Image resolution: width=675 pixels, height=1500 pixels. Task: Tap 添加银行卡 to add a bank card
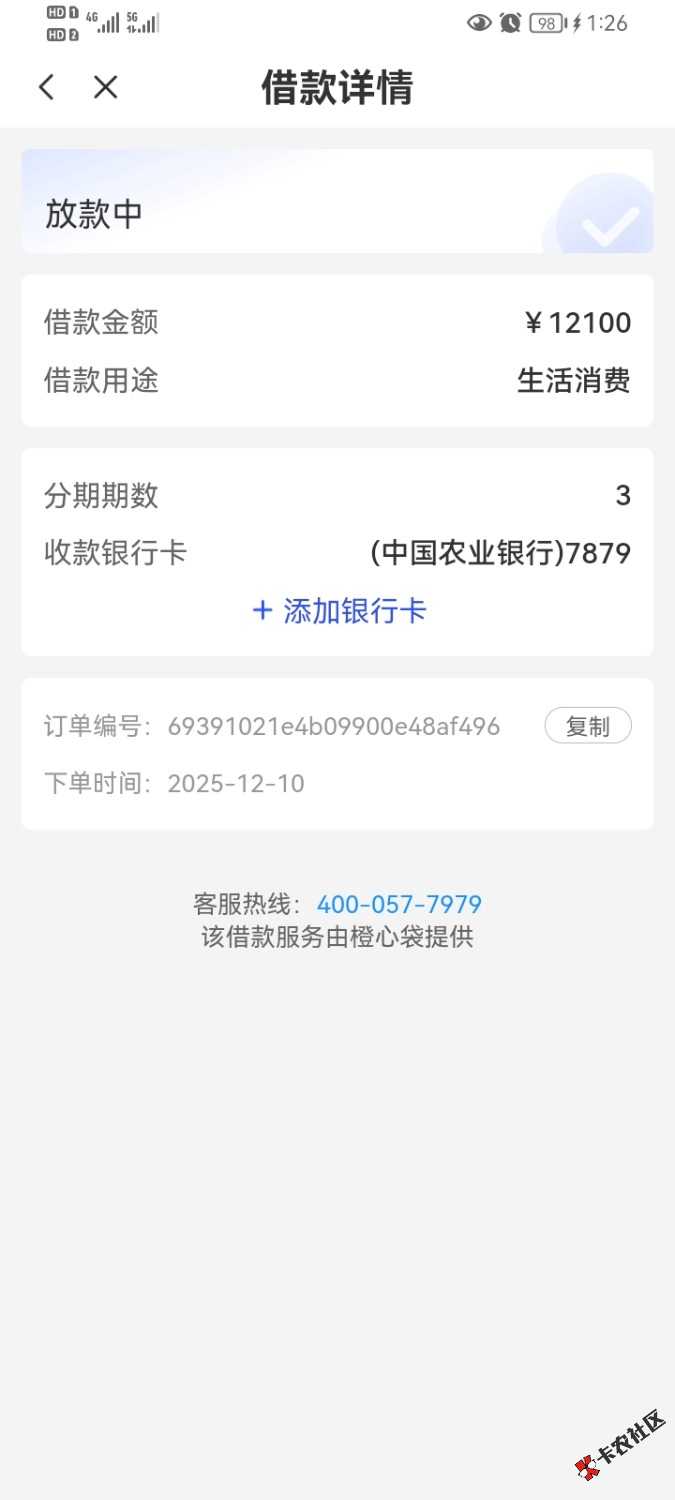pyautogui.click(x=339, y=611)
